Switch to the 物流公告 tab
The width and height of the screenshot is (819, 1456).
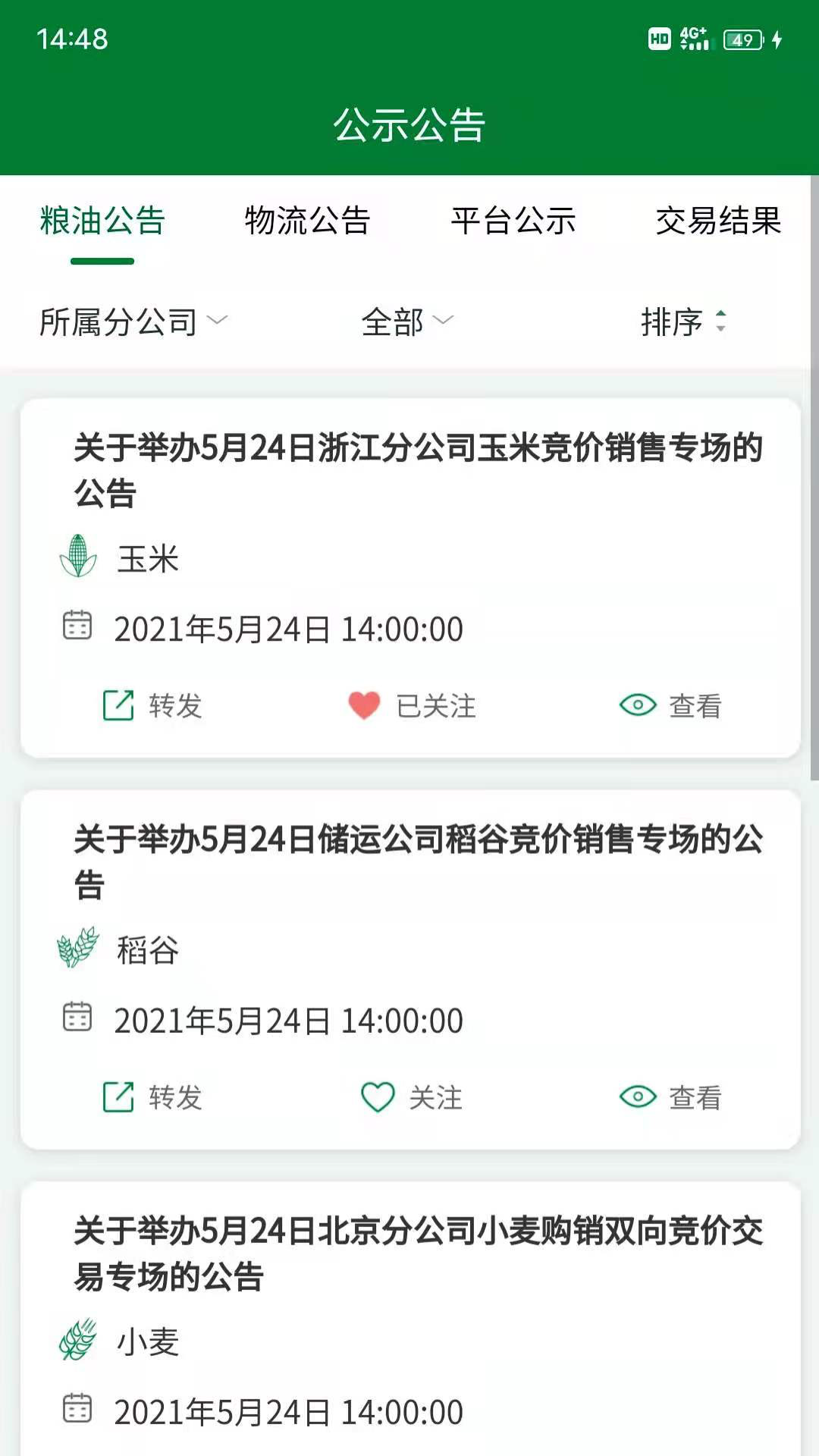[307, 221]
